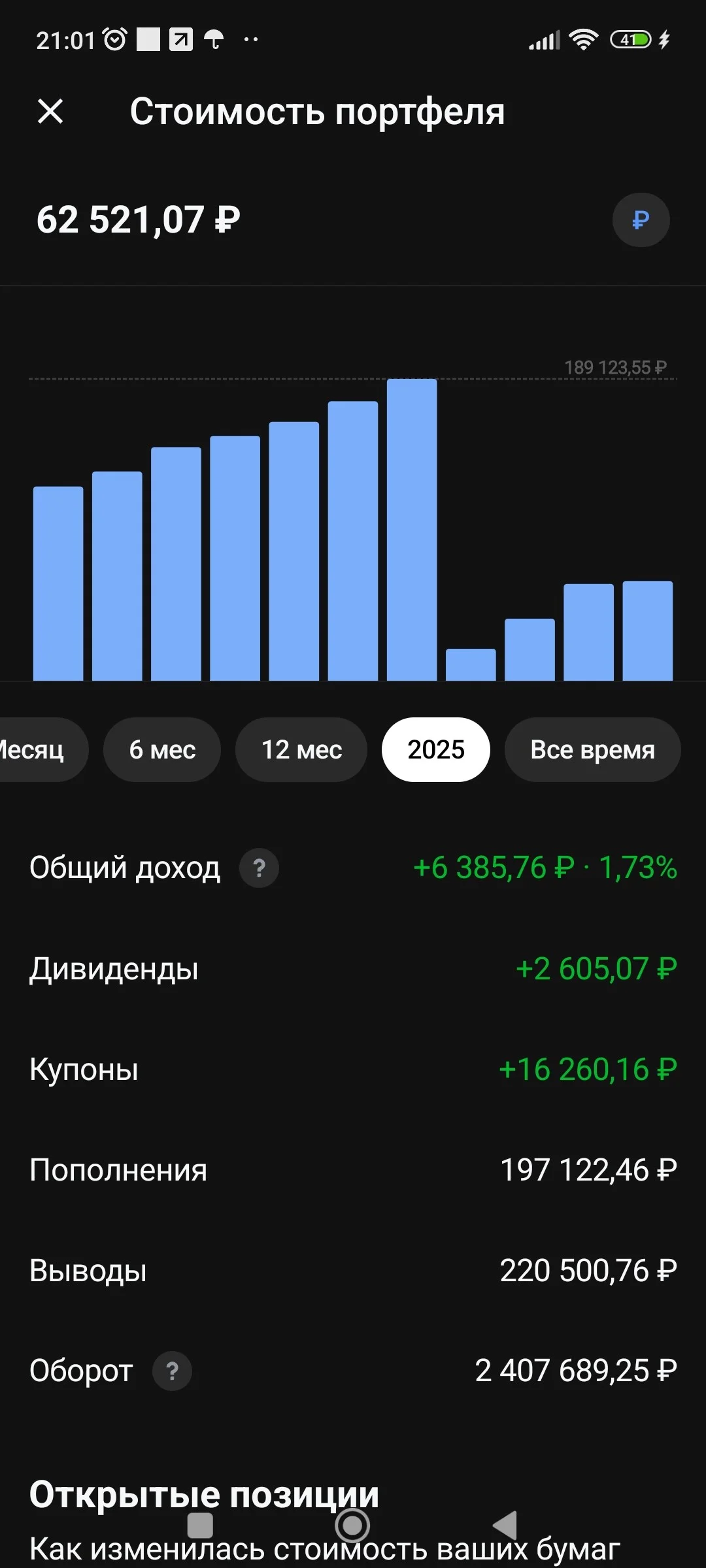Go back with system navigation button

point(505,1526)
